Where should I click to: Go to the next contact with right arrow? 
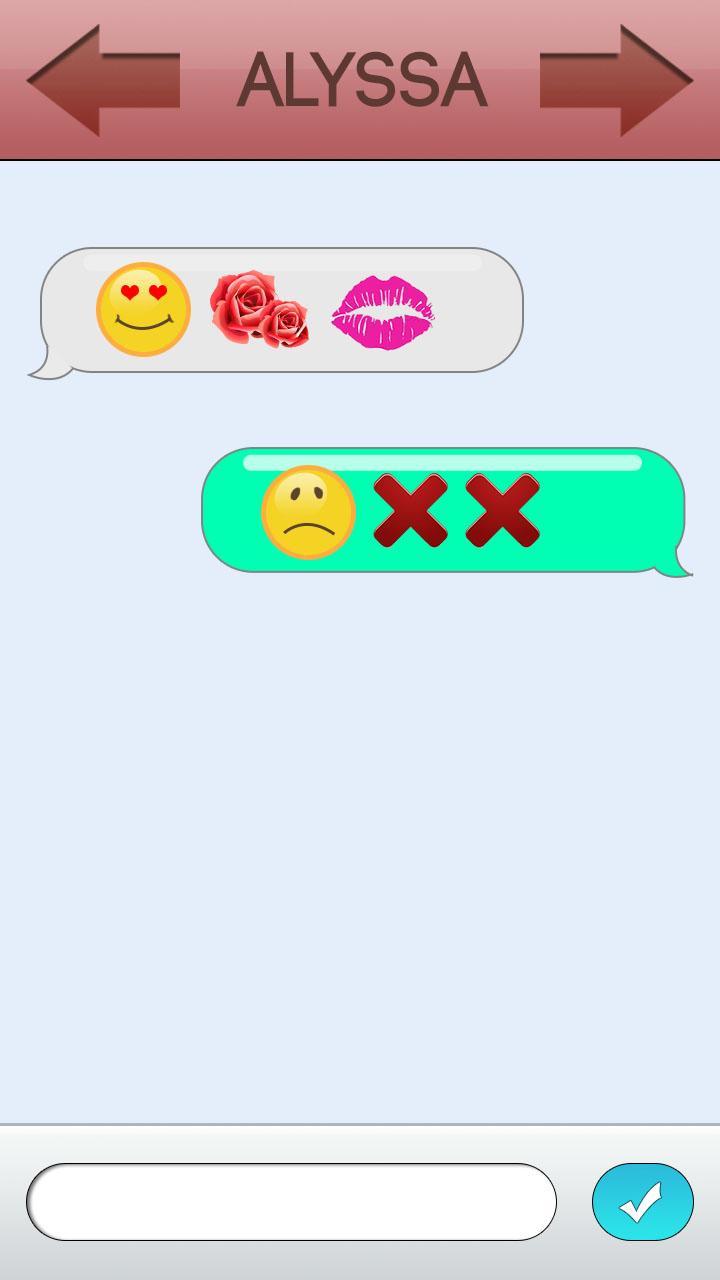click(x=617, y=80)
